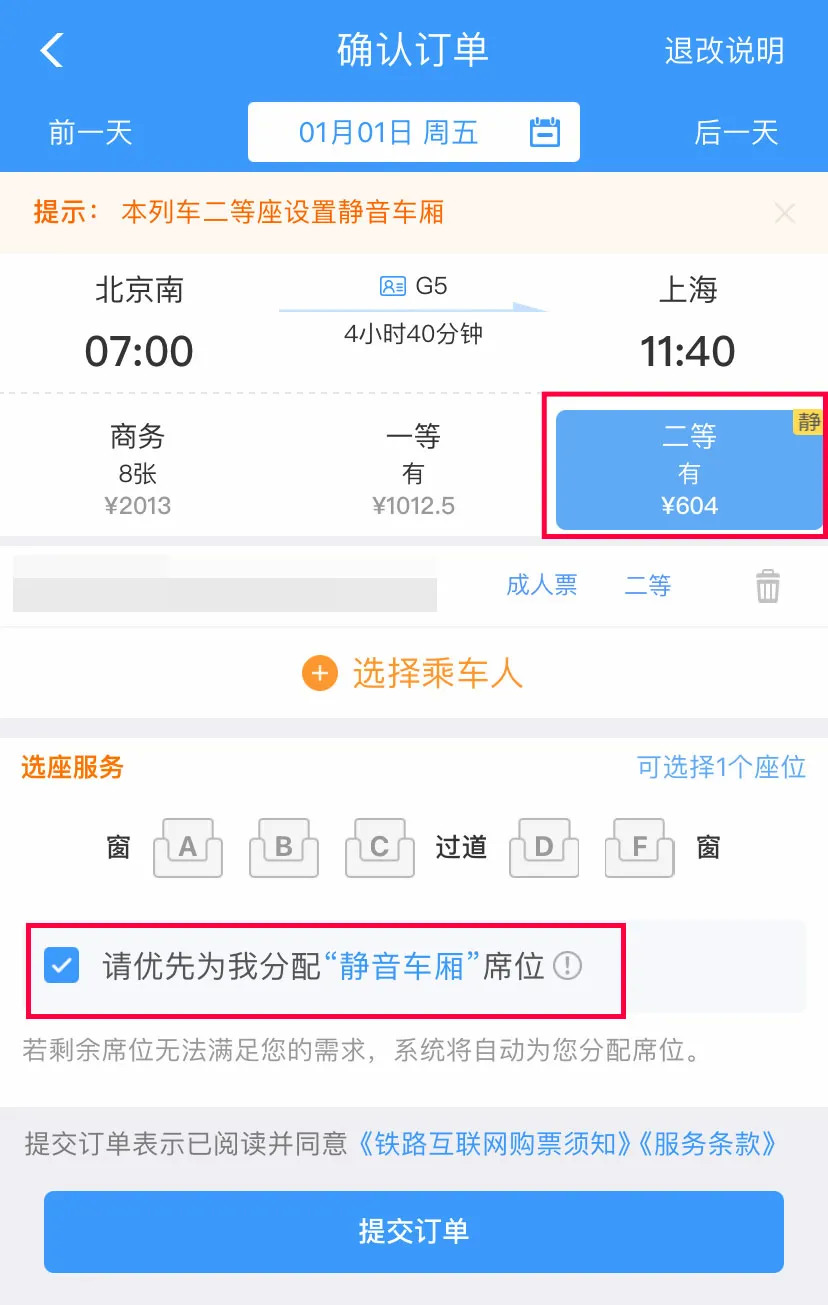Select 商务 seat class ¥2013
828x1305 pixels.
point(138,469)
